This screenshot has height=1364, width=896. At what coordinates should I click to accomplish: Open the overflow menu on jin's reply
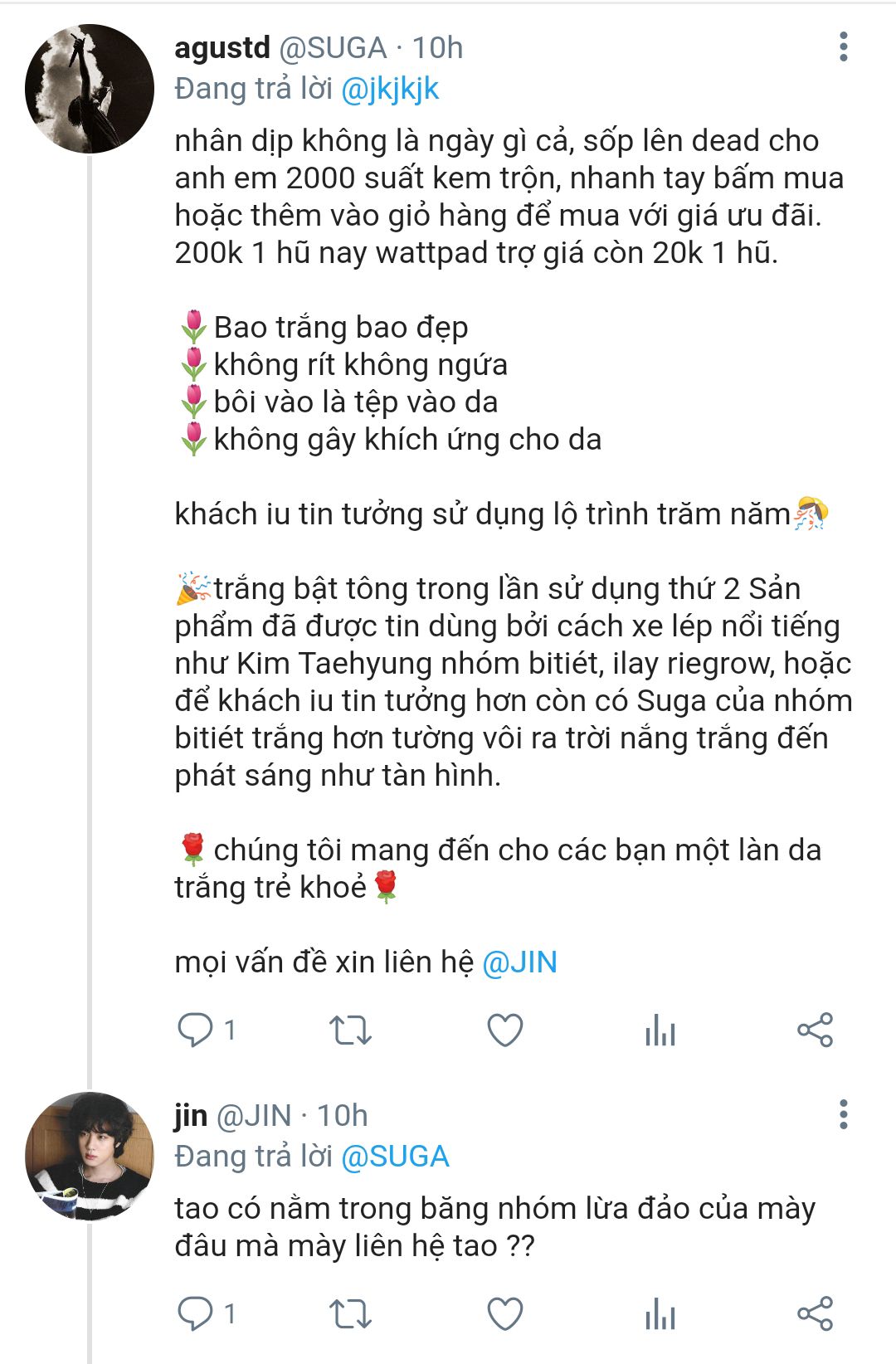click(843, 1114)
